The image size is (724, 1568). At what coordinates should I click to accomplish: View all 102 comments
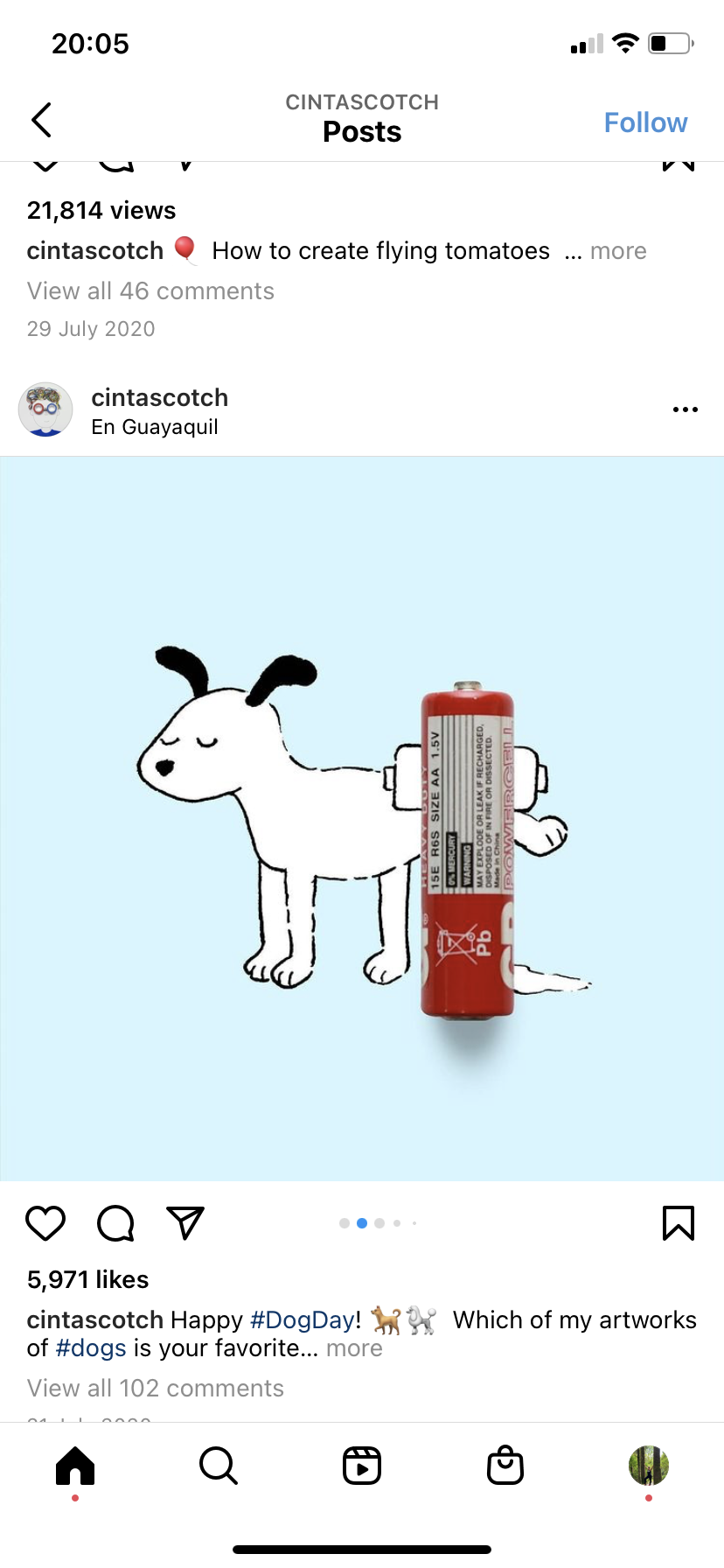156,1388
